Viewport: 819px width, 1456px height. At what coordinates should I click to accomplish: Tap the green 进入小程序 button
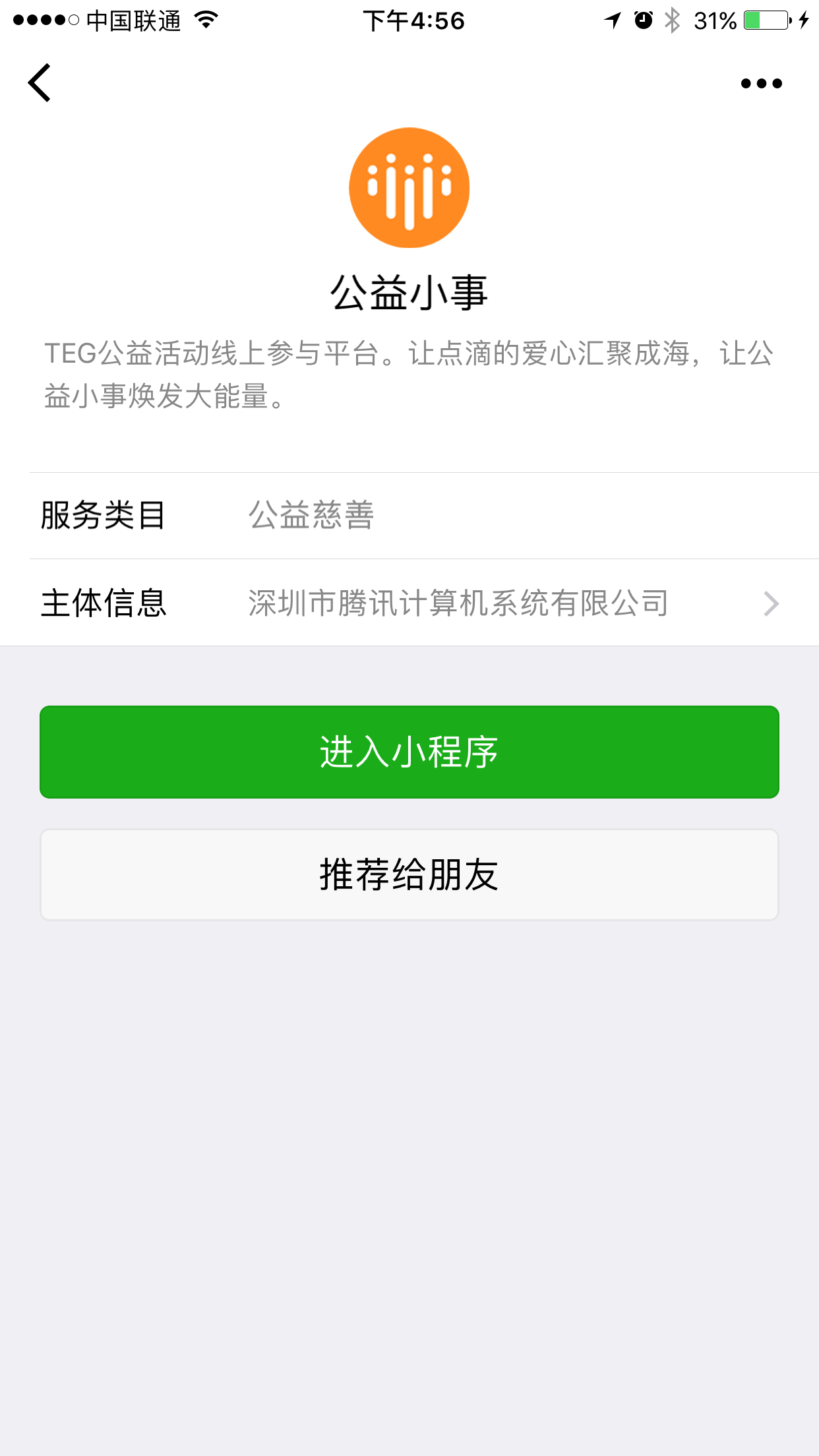(409, 752)
